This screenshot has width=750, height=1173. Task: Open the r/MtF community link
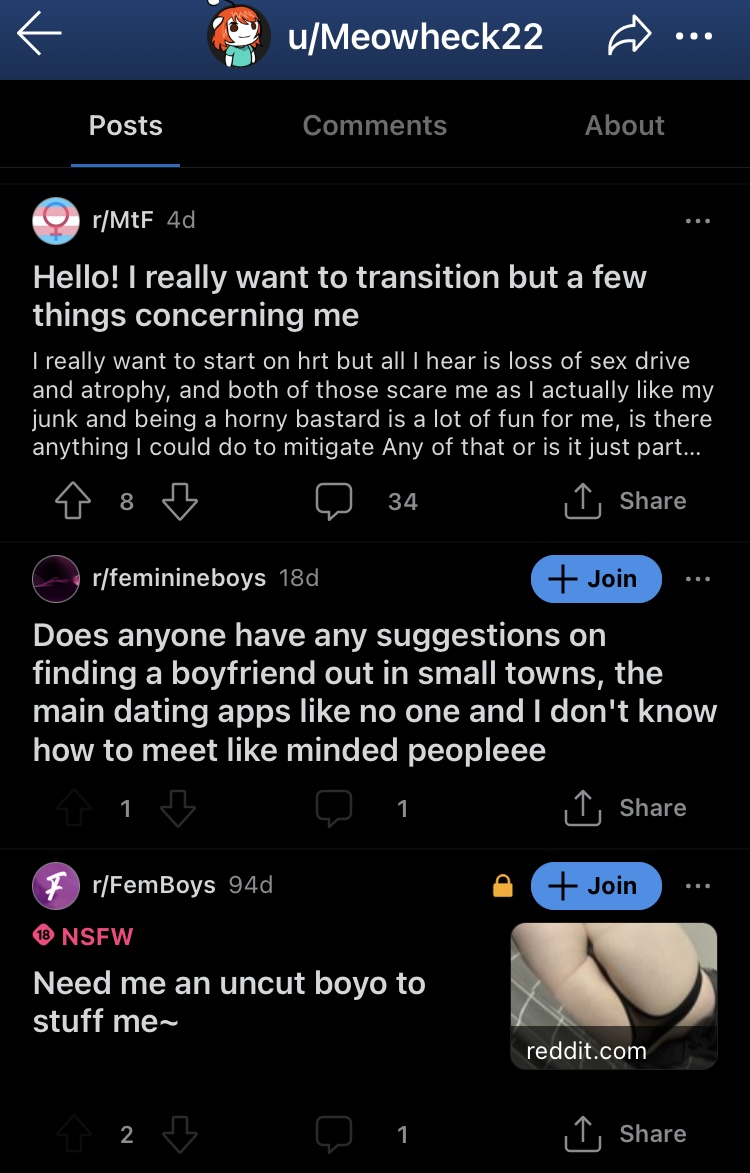[x=123, y=220]
